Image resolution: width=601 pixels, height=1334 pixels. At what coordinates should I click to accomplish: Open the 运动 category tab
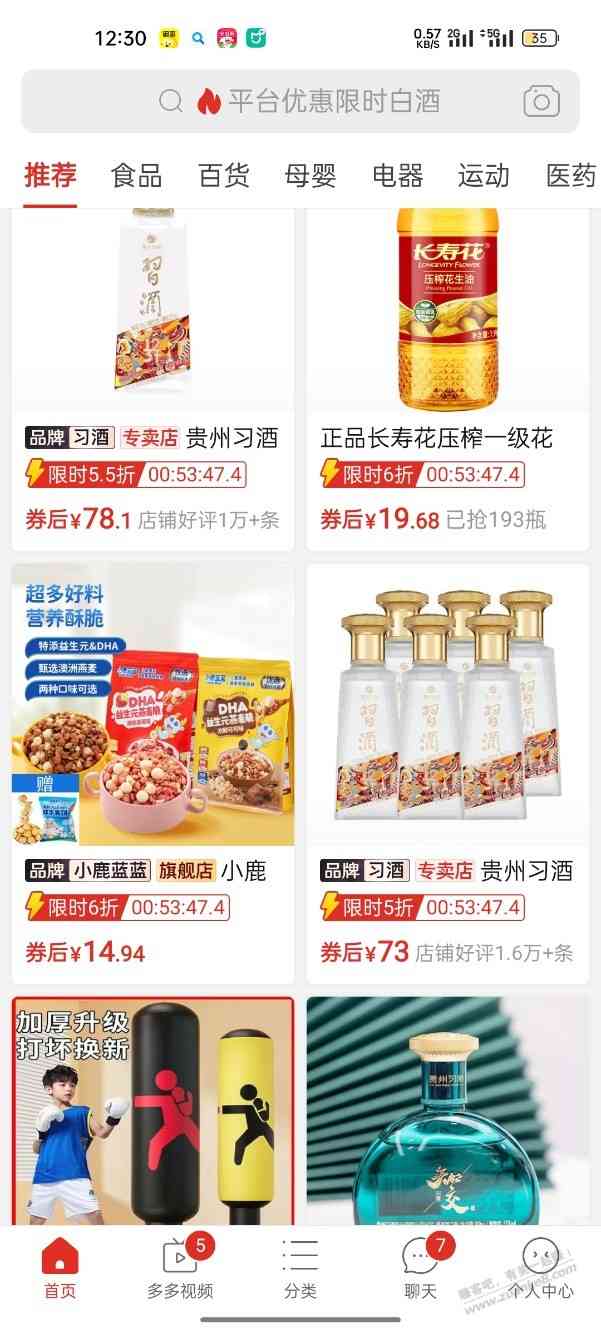[x=483, y=176]
